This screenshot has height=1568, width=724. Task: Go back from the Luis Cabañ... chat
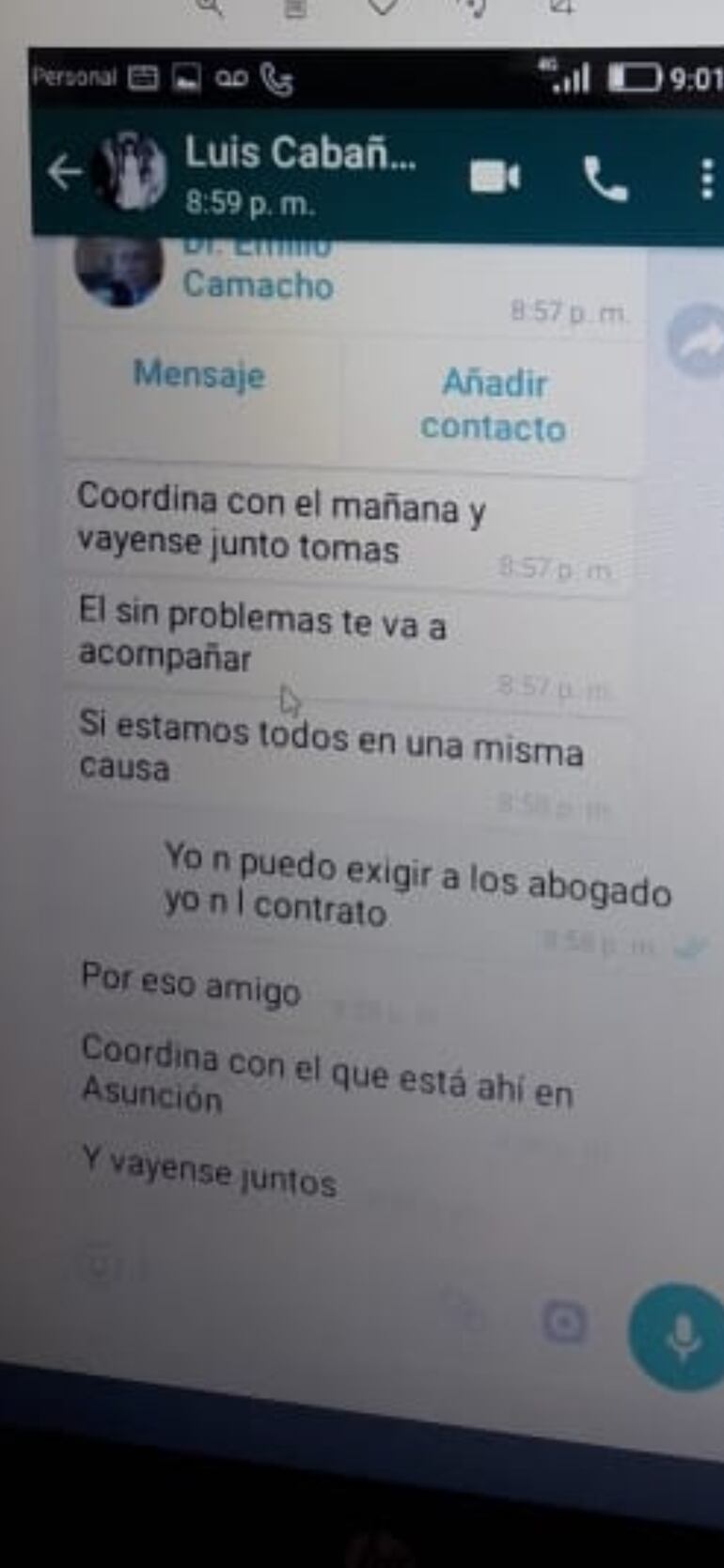tap(64, 172)
